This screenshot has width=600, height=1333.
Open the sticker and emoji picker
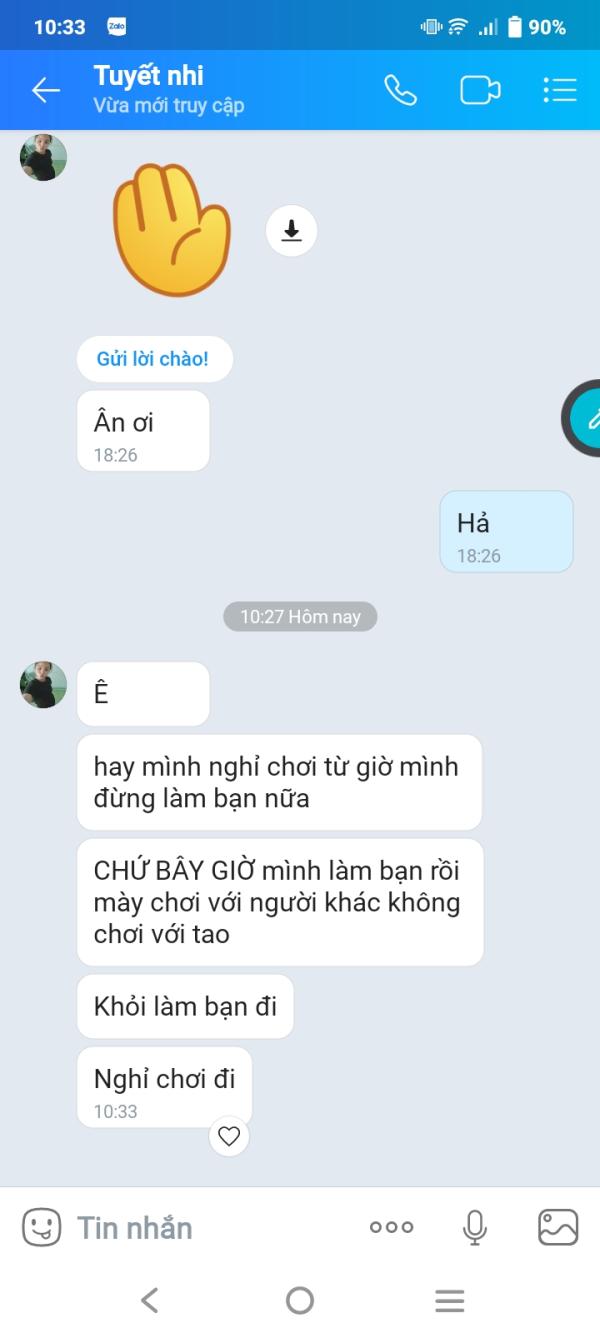point(41,1227)
